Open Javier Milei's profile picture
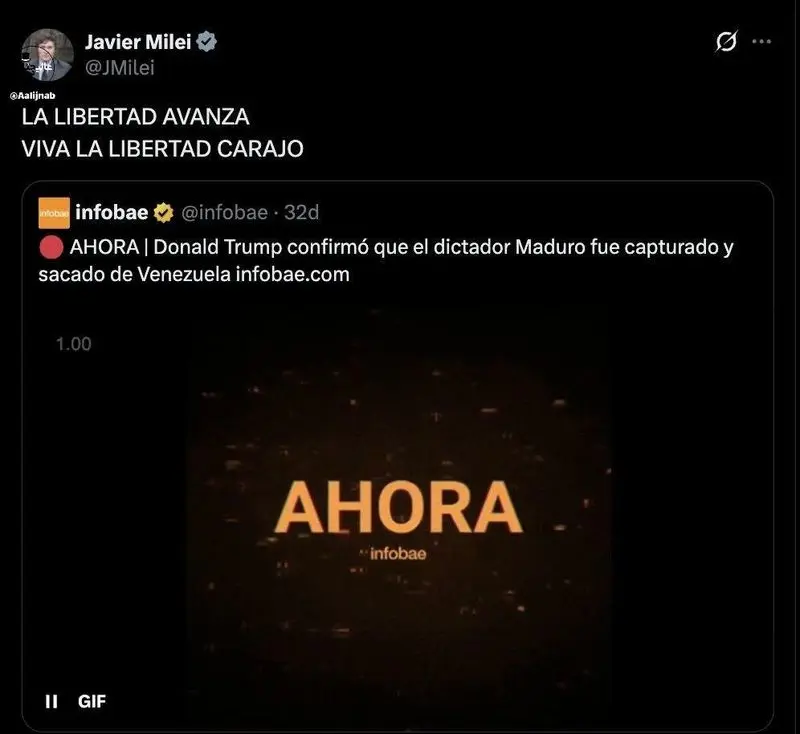 47,55
